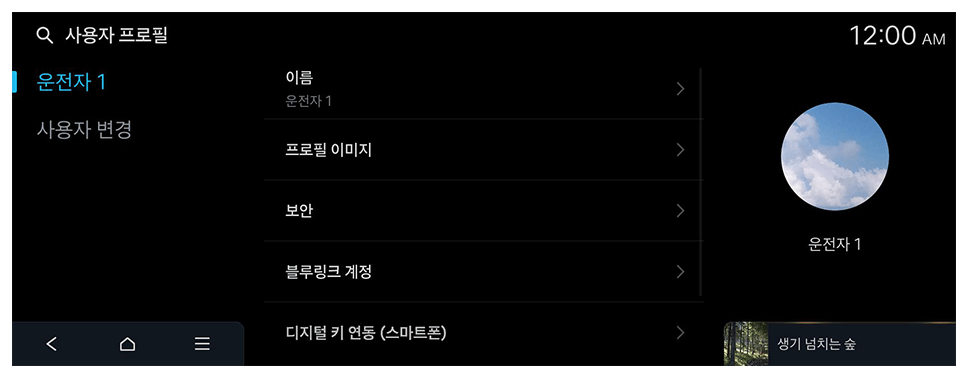Open the hamburger menu button
This screenshot has width=968, height=378.
click(202, 344)
